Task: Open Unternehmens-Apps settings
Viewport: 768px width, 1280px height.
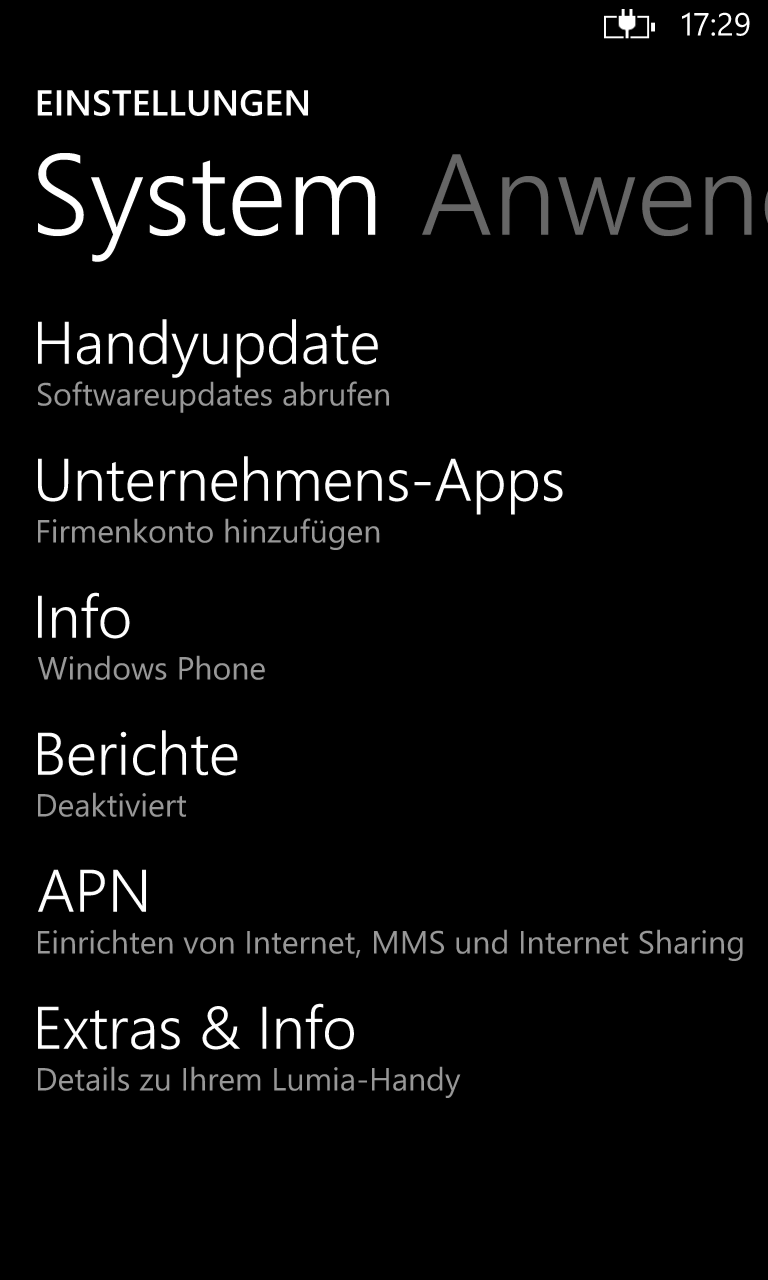Action: pos(384,500)
